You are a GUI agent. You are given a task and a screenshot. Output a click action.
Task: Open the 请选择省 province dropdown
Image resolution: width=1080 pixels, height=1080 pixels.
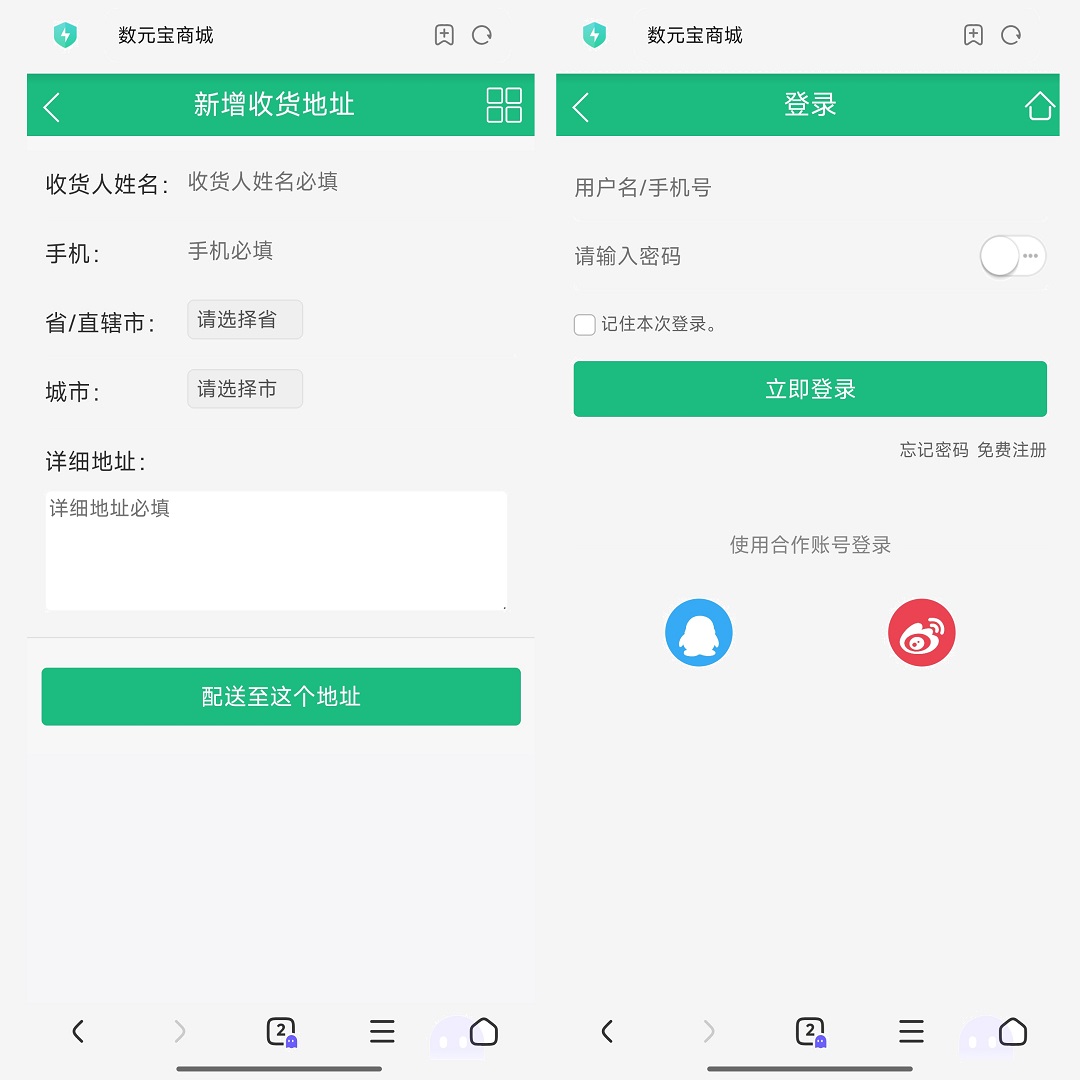(x=245, y=320)
